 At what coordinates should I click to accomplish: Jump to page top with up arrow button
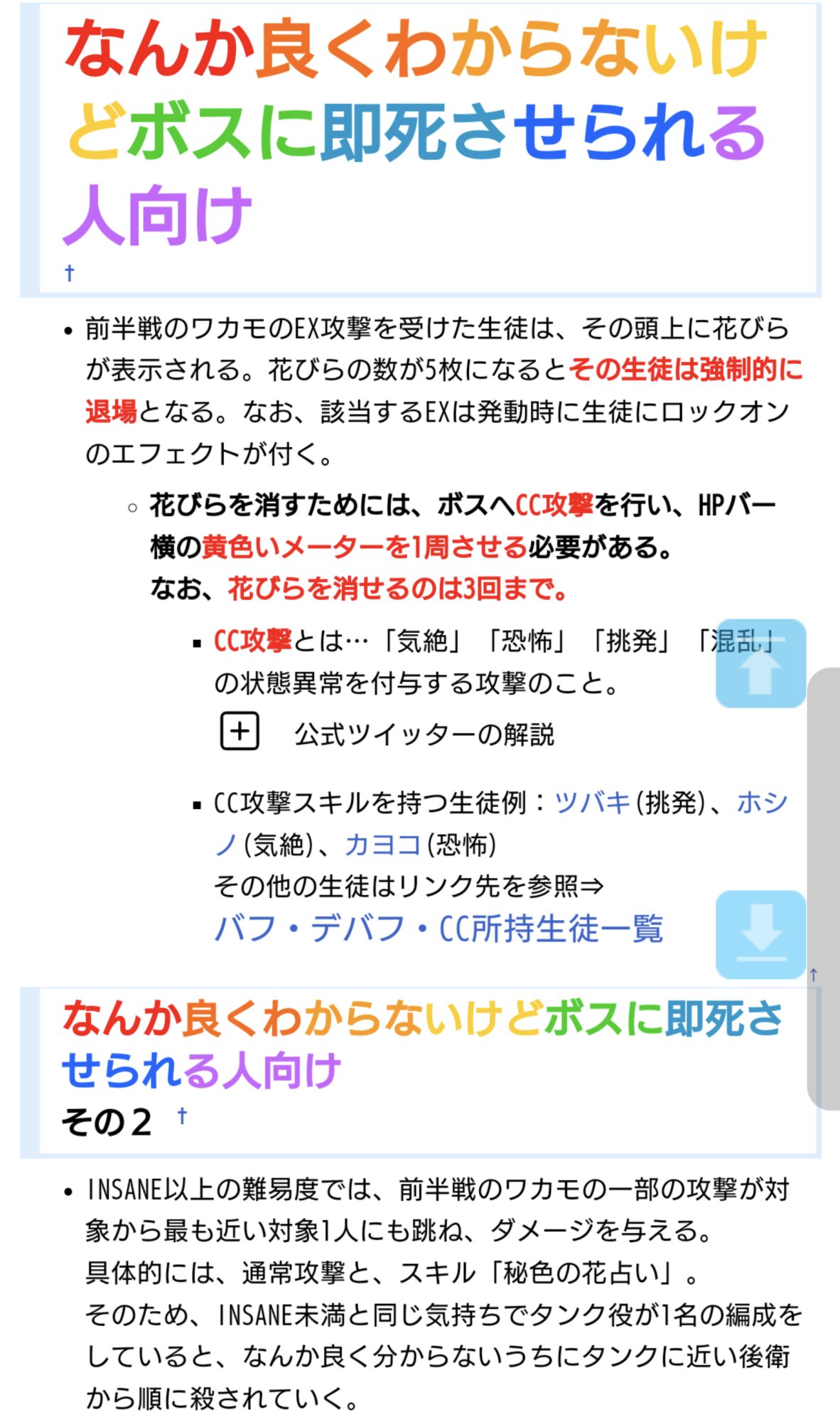(760, 663)
